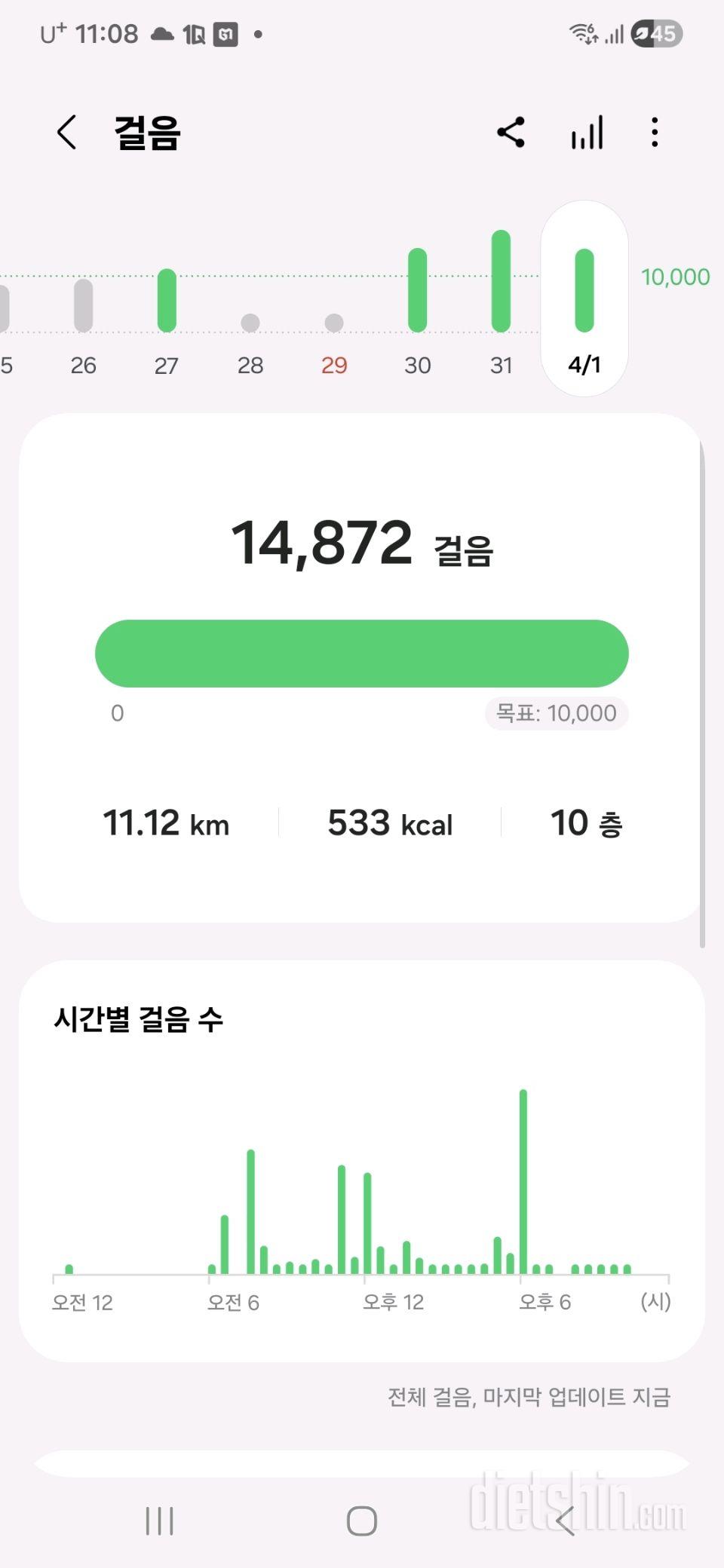The image size is (724, 1568).
Task: Select the 4/1 day bar
Action: pos(584,291)
